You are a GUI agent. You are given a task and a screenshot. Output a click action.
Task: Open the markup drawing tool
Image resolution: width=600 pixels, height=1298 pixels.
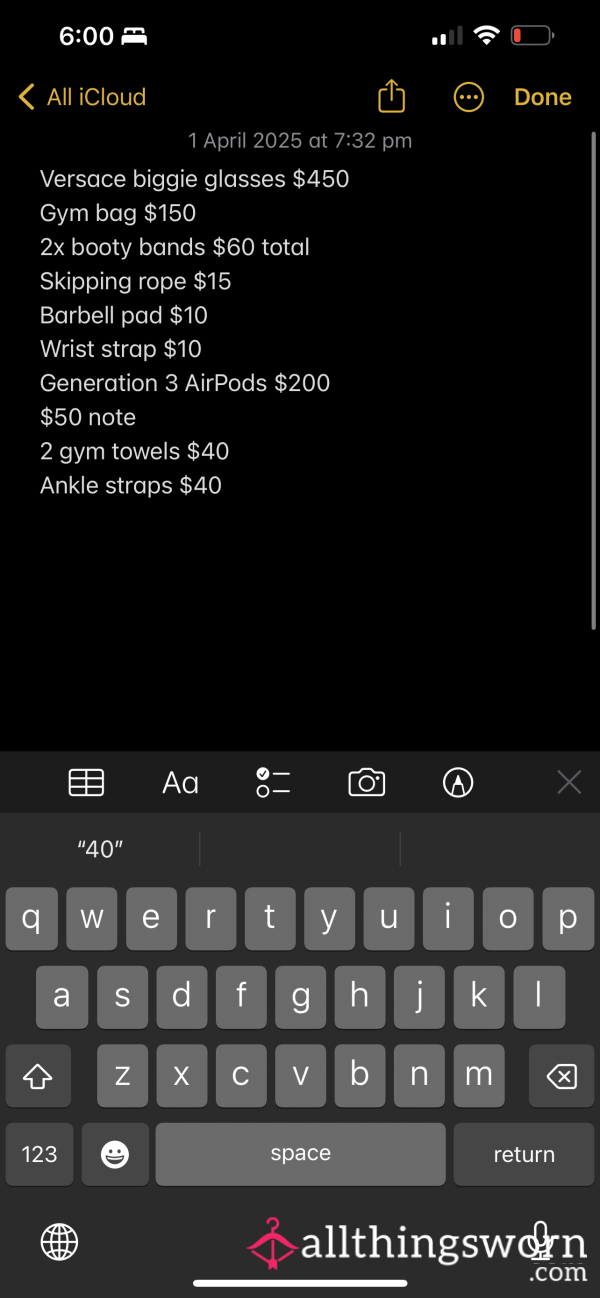coord(458,782)
